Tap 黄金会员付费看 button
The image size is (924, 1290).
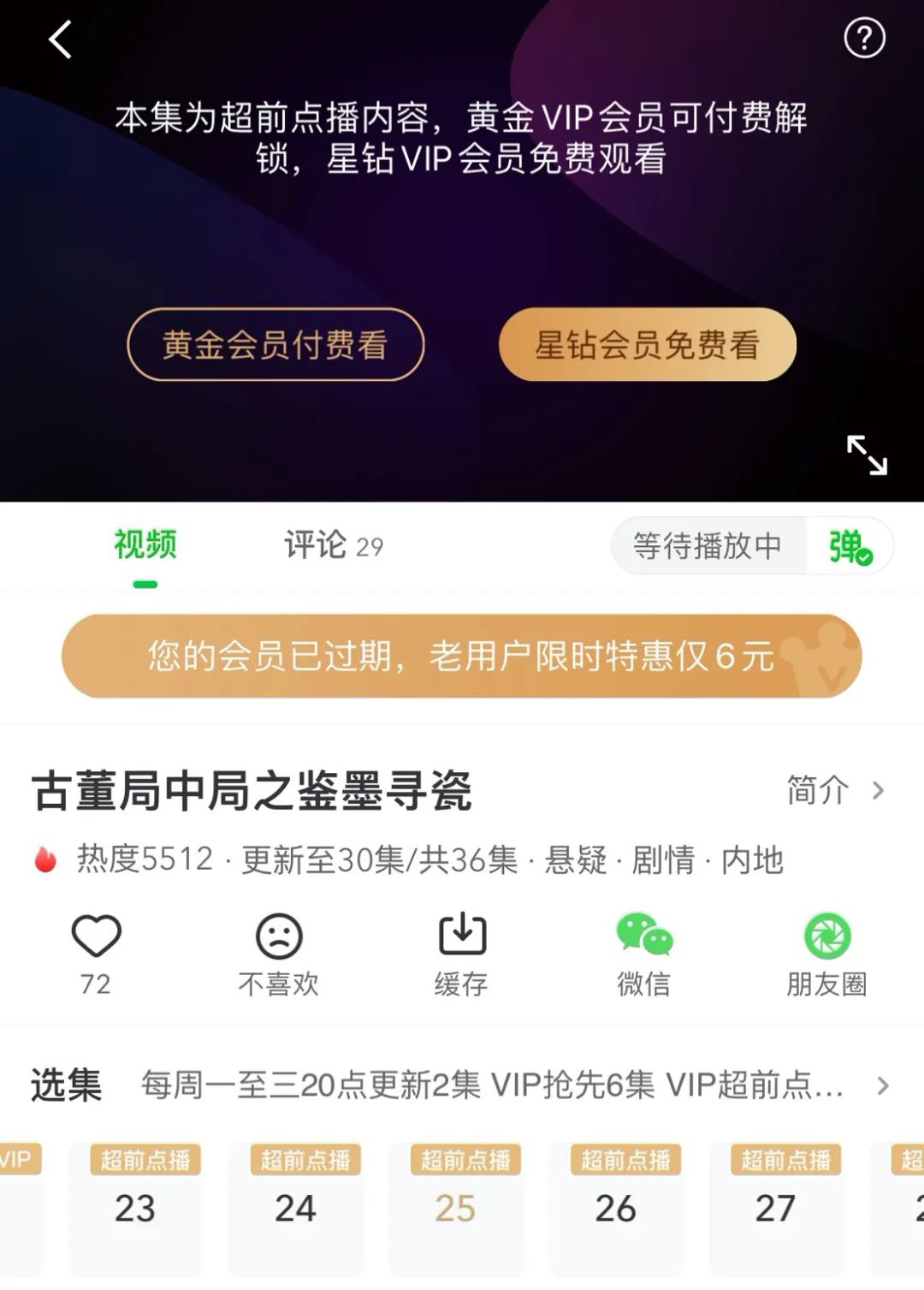click(275, 345)
